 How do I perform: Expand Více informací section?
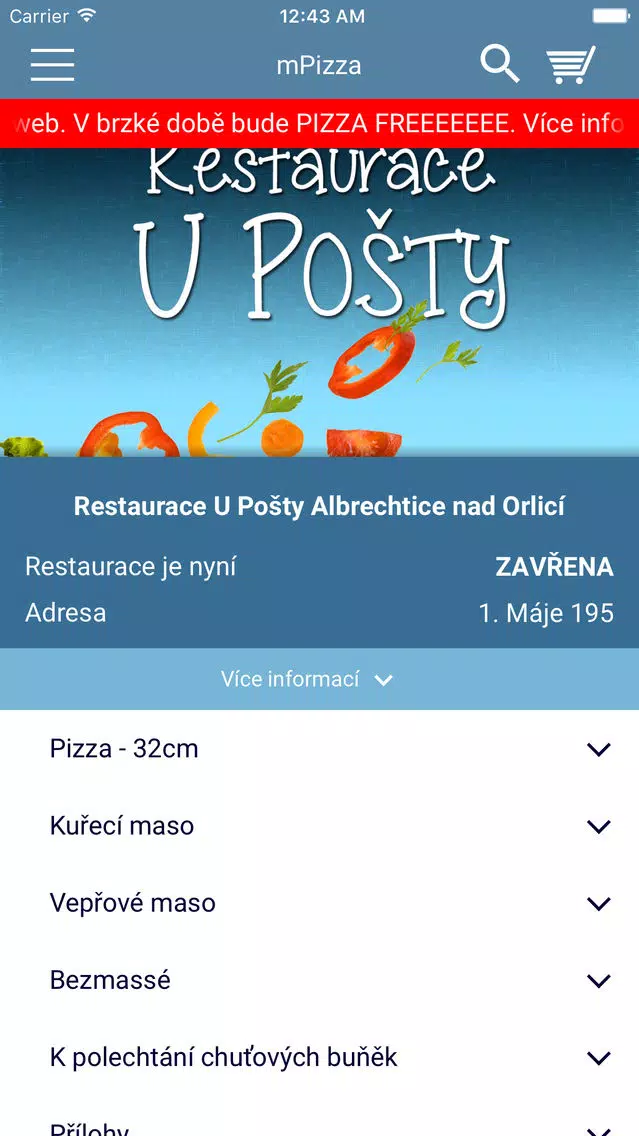point(320,680)
